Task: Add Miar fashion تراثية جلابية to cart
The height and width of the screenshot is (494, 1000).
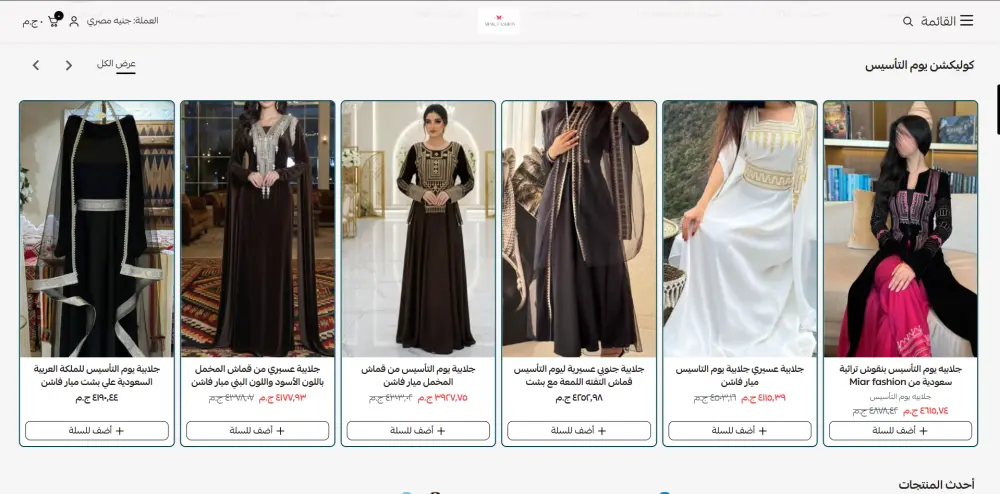Action: (x=900, y=431)
